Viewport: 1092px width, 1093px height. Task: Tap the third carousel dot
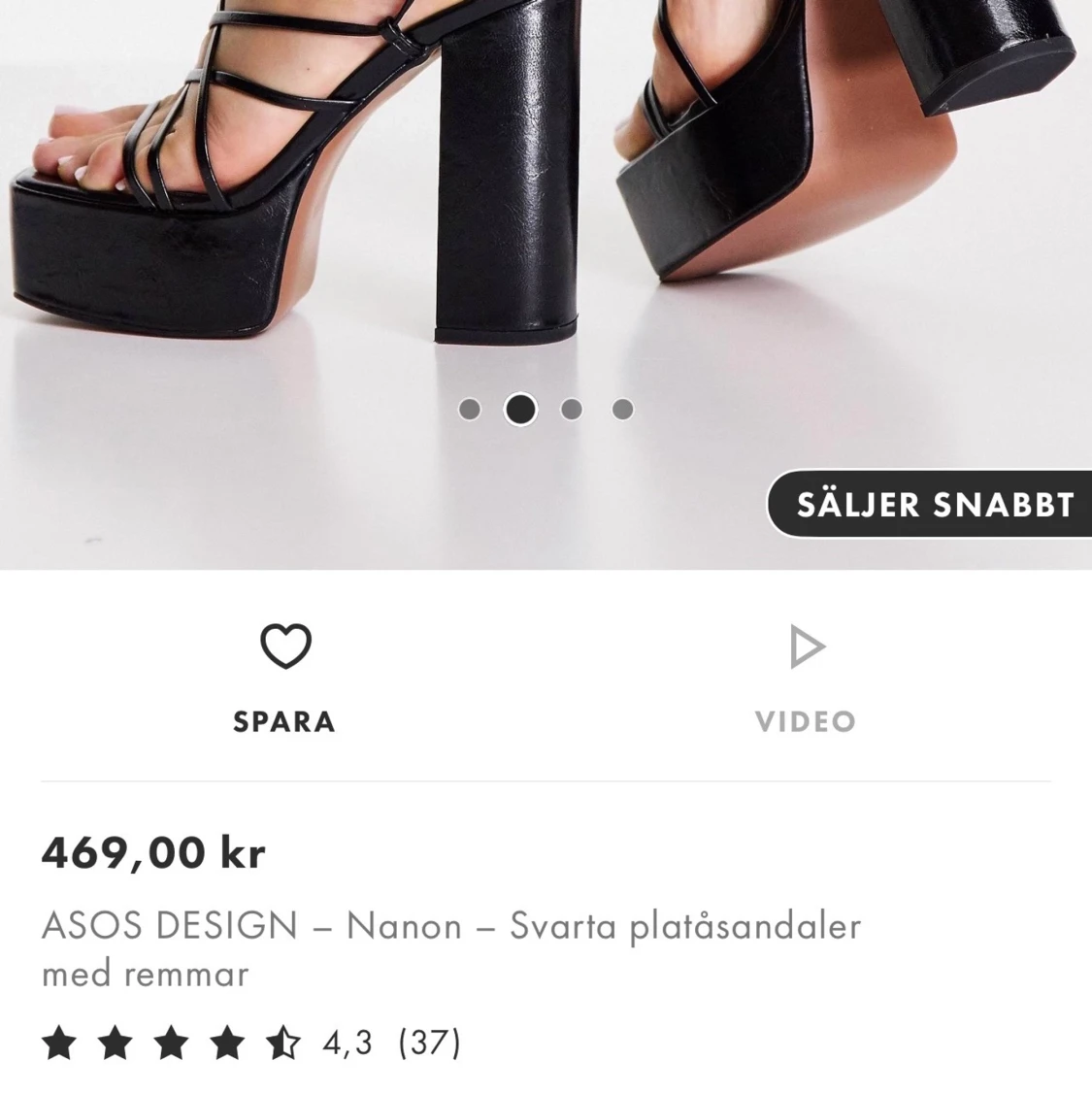573,410
